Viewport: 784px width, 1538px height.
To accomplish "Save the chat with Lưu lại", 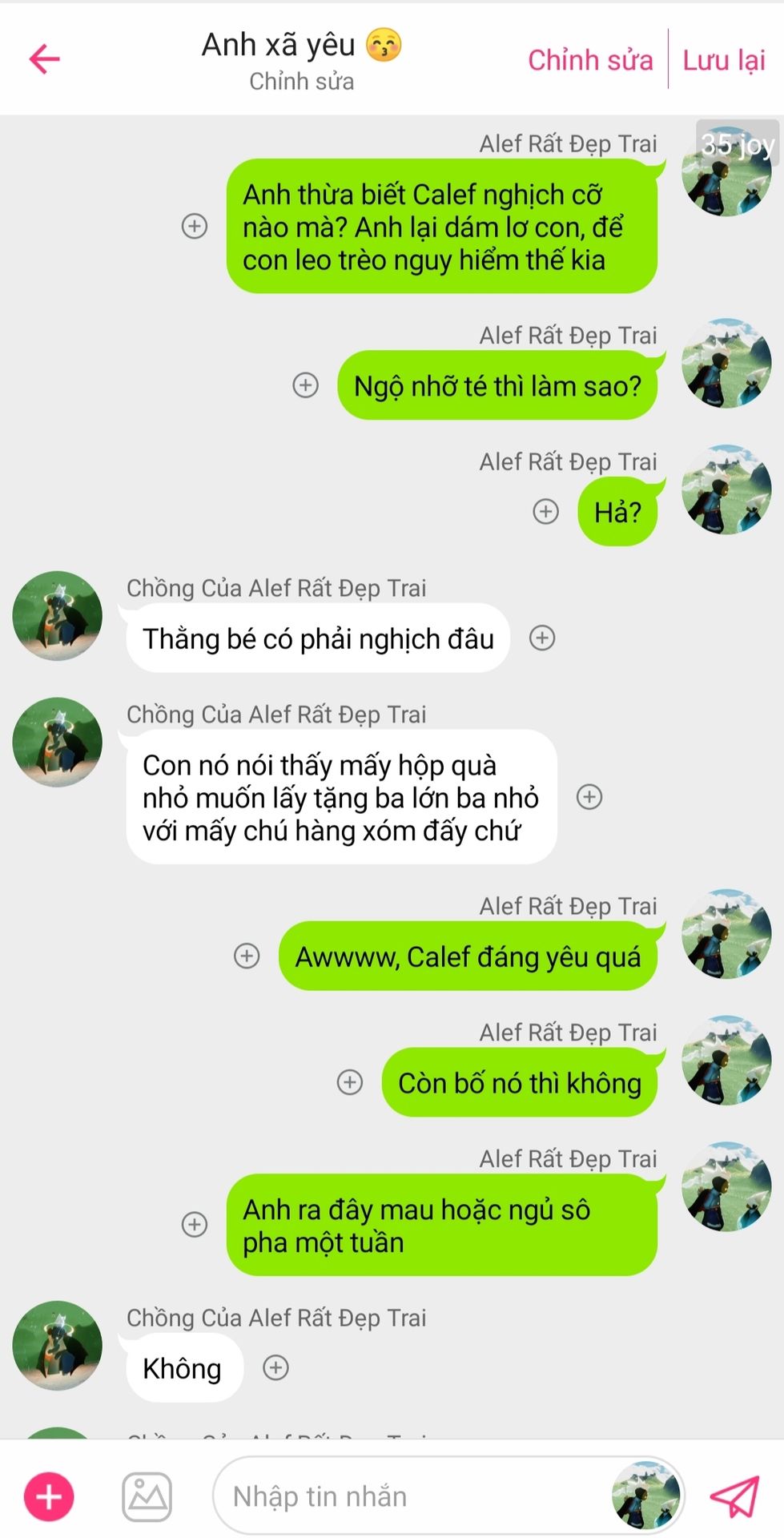I will (723, 60).
